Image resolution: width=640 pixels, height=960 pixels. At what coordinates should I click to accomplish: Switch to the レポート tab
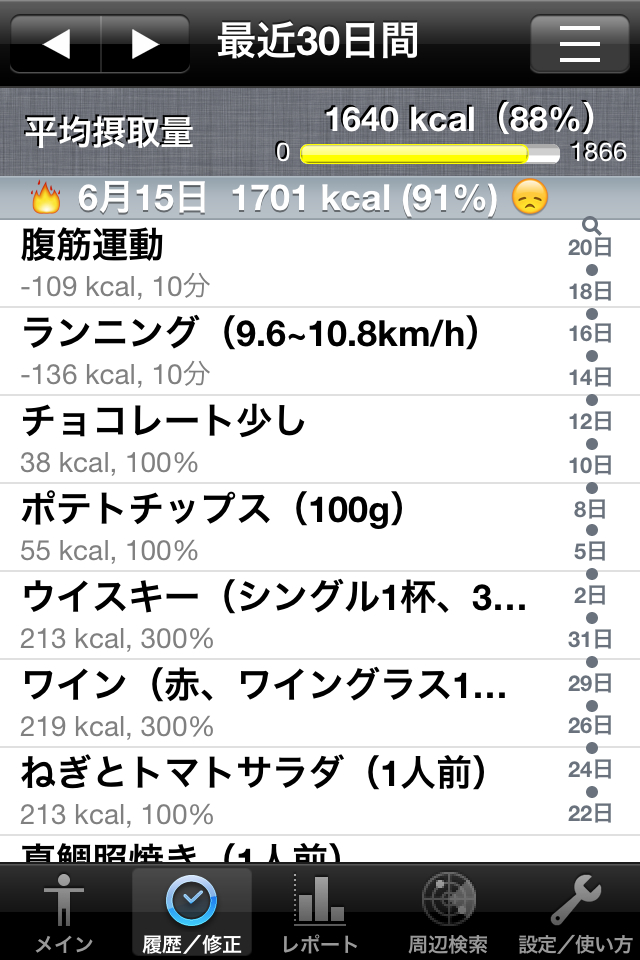tap(319, 912)
